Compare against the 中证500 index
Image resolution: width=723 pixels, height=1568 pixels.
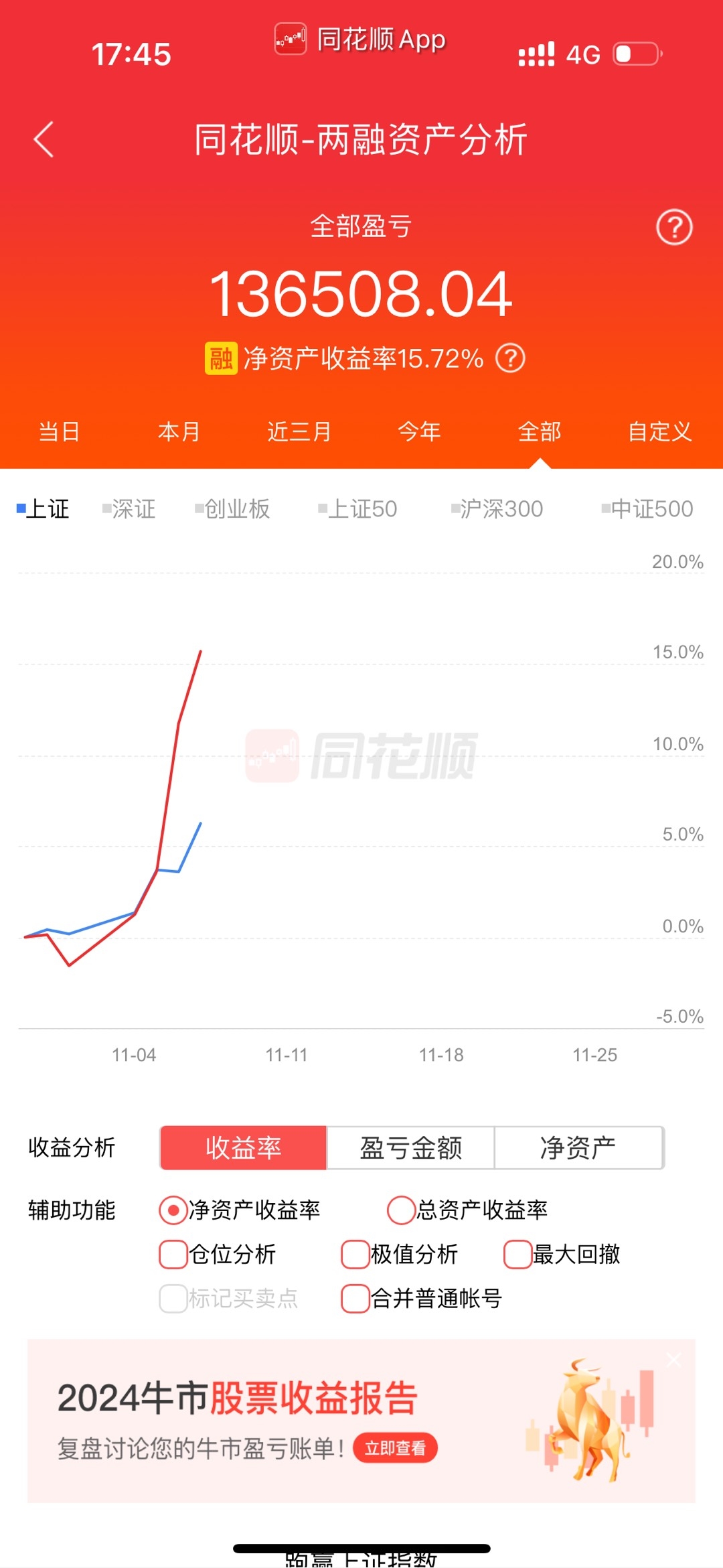point(647,509)
